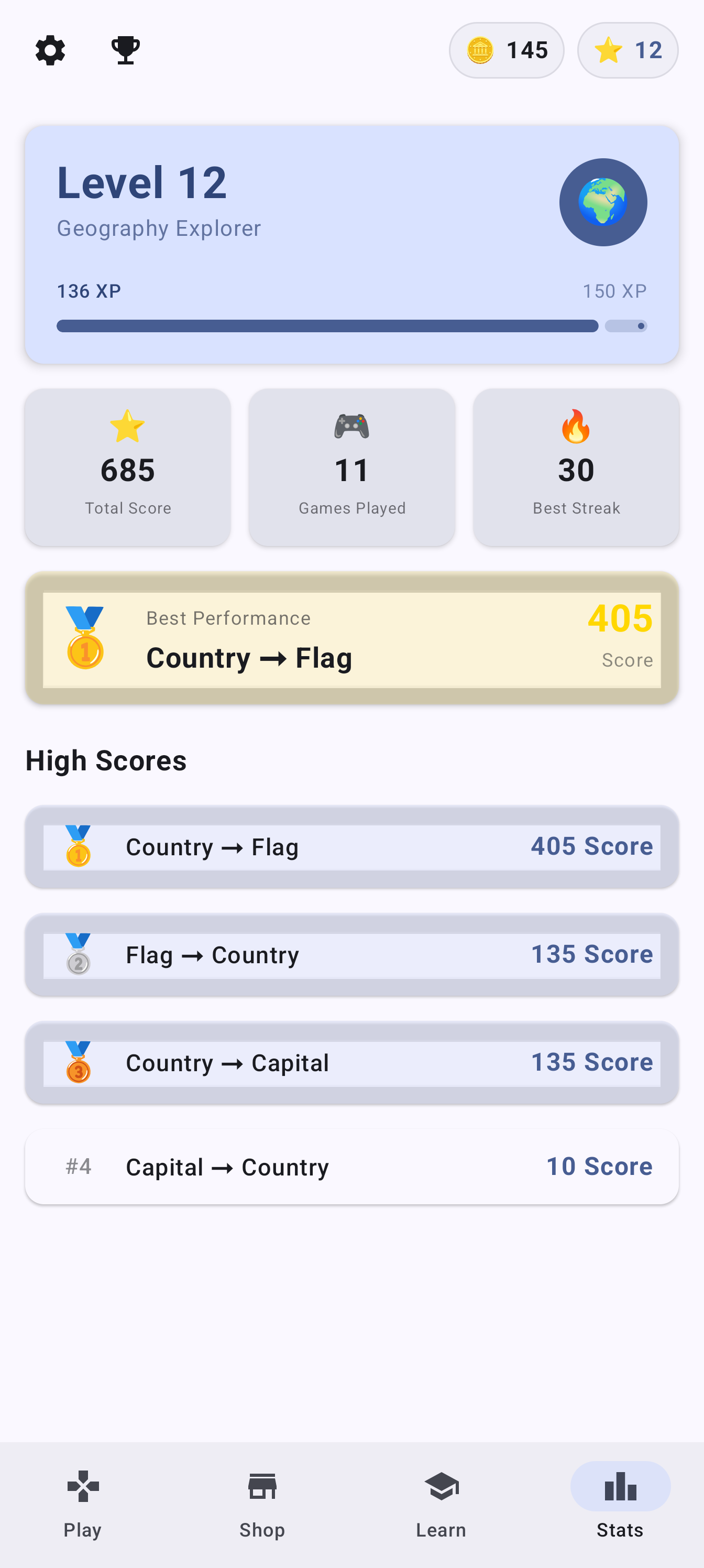
Task: Tap the globe Geography Explorer icon
Action: [x=603, y=202]
